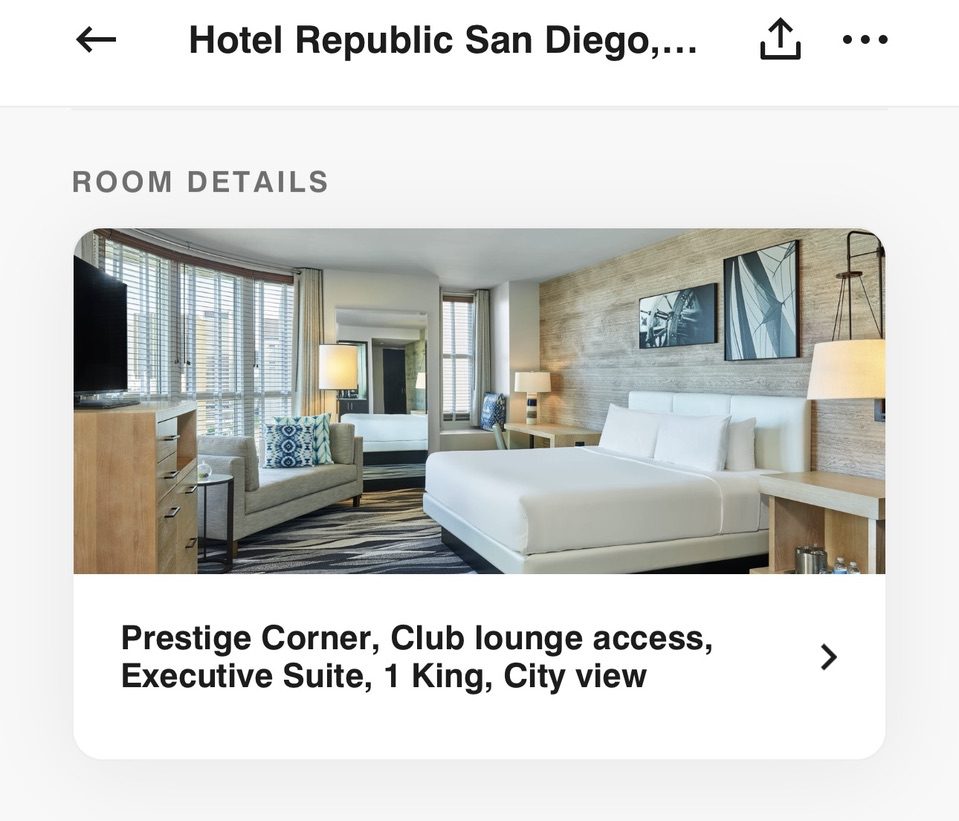Image resolution: width=959 pixels, height=821 pixels.
Task: Go back using the arrow icon
Action: point(96,40)
